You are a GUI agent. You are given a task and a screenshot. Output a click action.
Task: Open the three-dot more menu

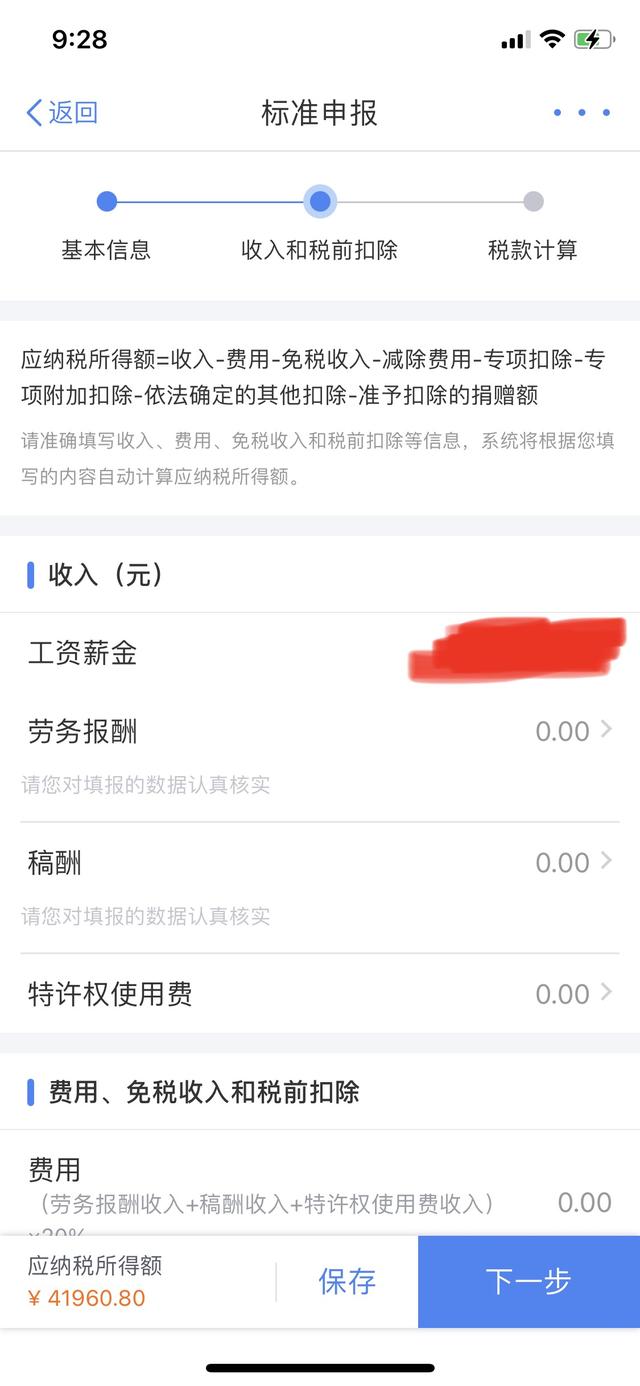click(582, 113)
